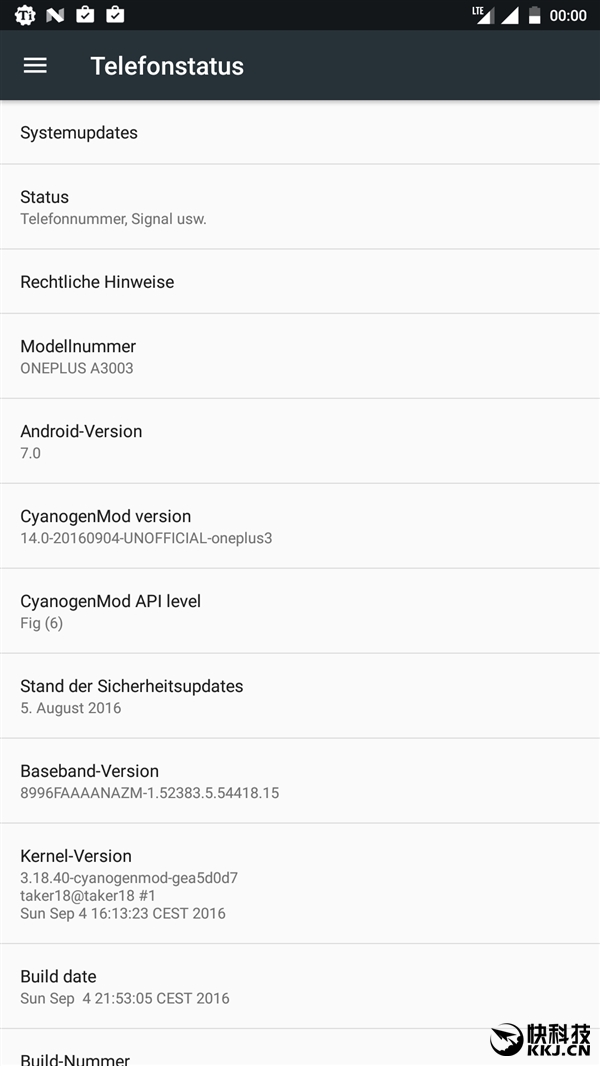
Task: Open Rechtliche Hinweise
Action: point(300,282)
